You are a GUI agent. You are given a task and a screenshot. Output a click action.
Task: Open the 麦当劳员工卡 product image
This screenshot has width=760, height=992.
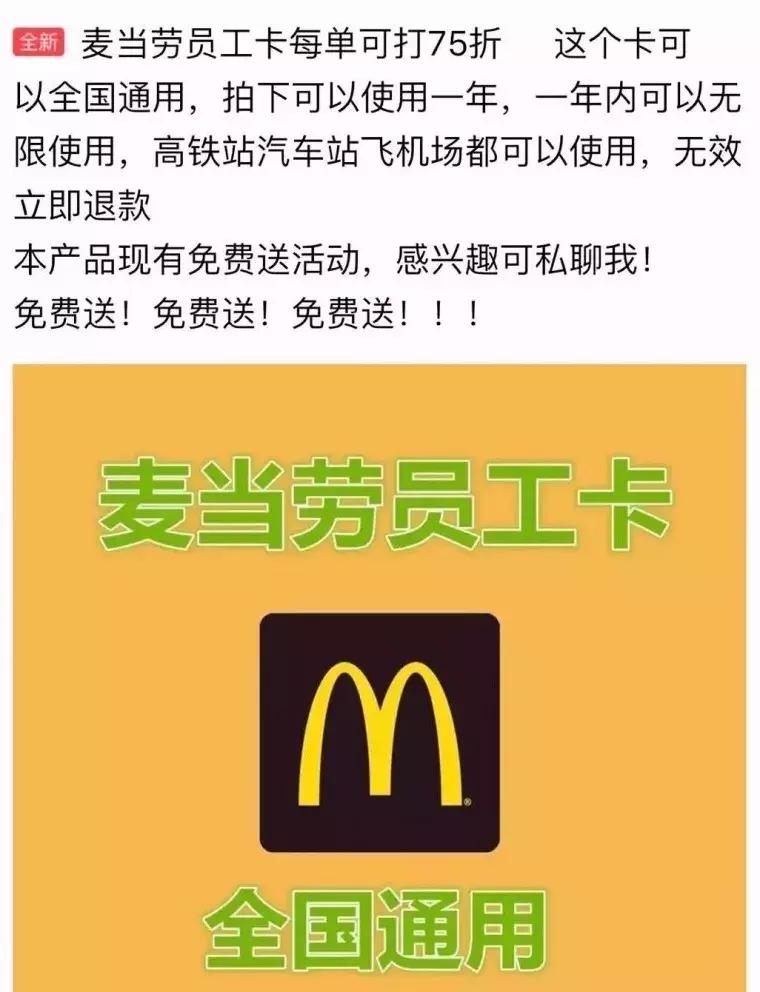pyautogui.click(x=380, y=678)
